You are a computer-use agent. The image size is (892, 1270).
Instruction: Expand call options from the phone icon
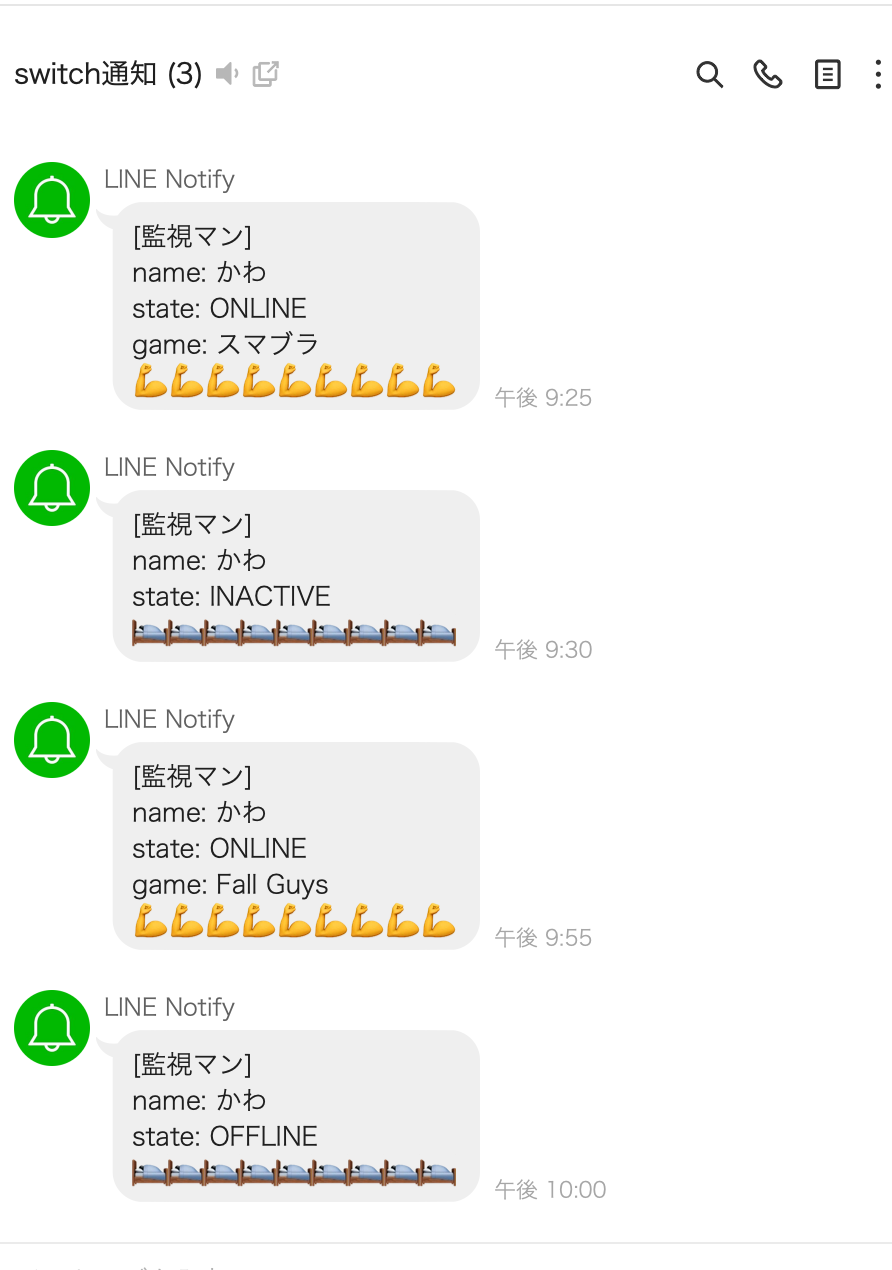[768, 74]
